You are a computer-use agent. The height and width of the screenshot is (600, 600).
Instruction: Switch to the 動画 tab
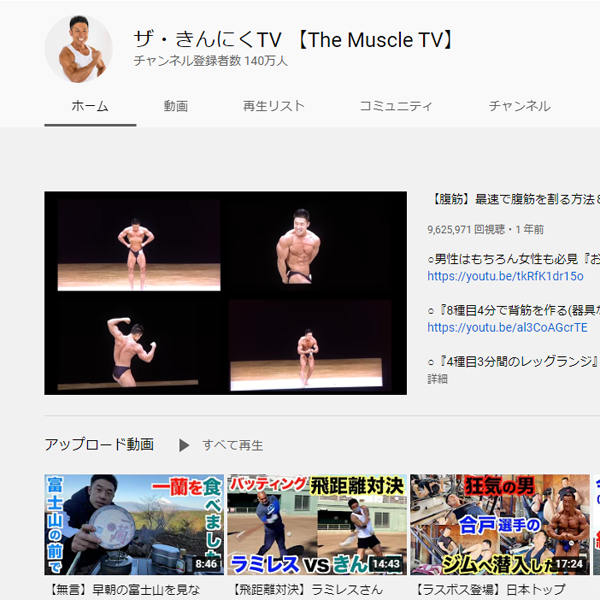click(176, 106)
